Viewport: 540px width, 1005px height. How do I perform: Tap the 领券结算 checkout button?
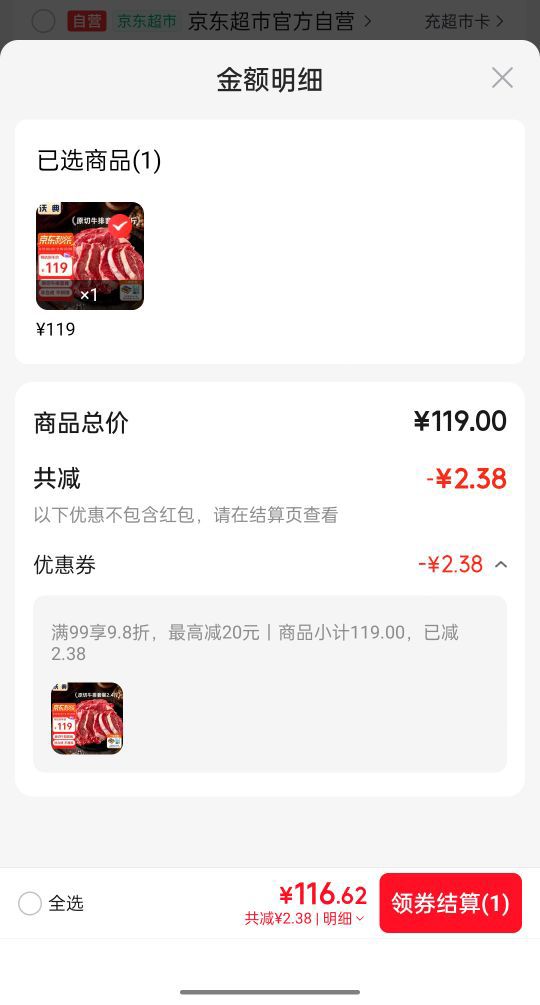click(x=450, y=903)
